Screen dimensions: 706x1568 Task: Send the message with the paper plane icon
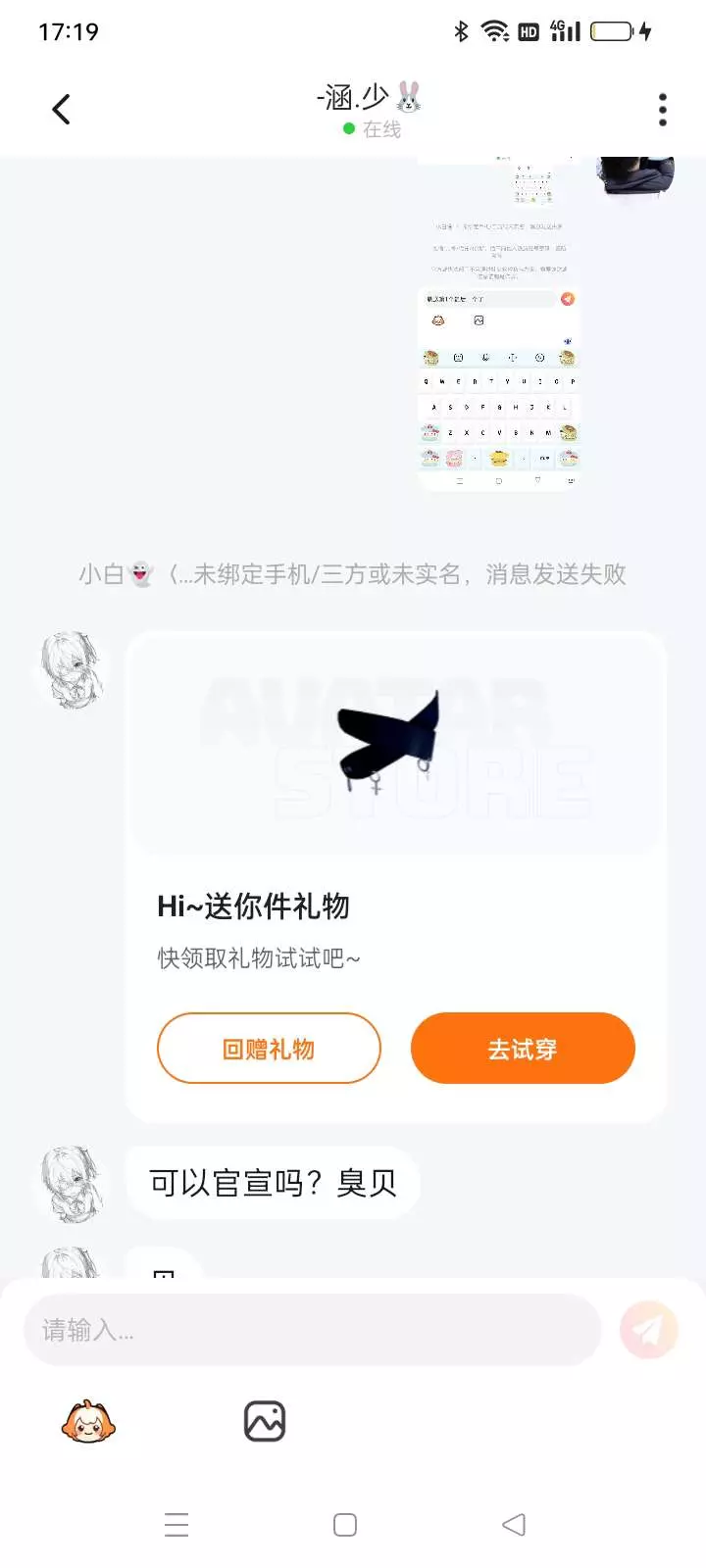coord(648,1330)
